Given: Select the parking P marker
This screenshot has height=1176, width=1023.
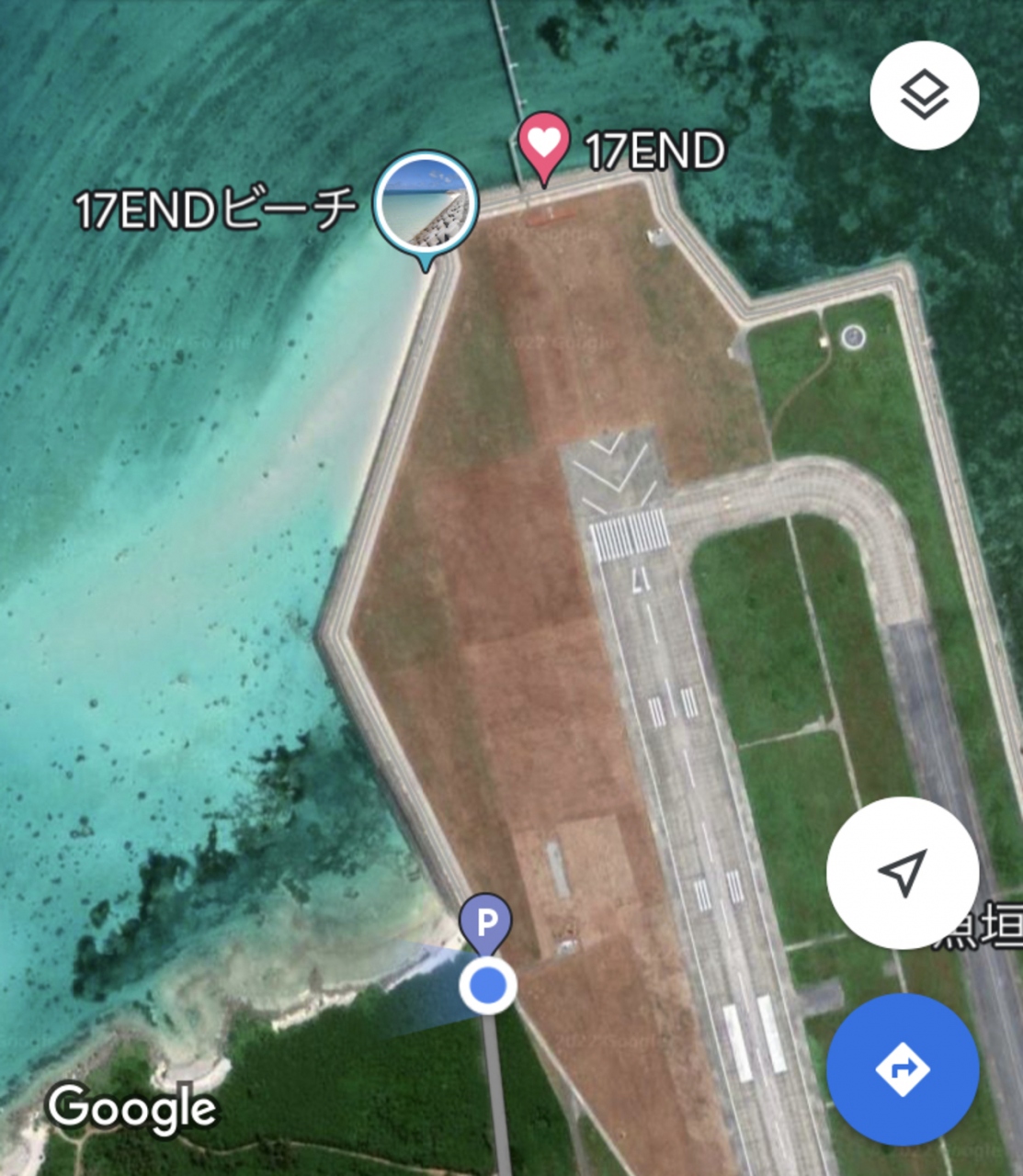Looking at the screenshot, I should pyautogui.click(x=485, y=921).
